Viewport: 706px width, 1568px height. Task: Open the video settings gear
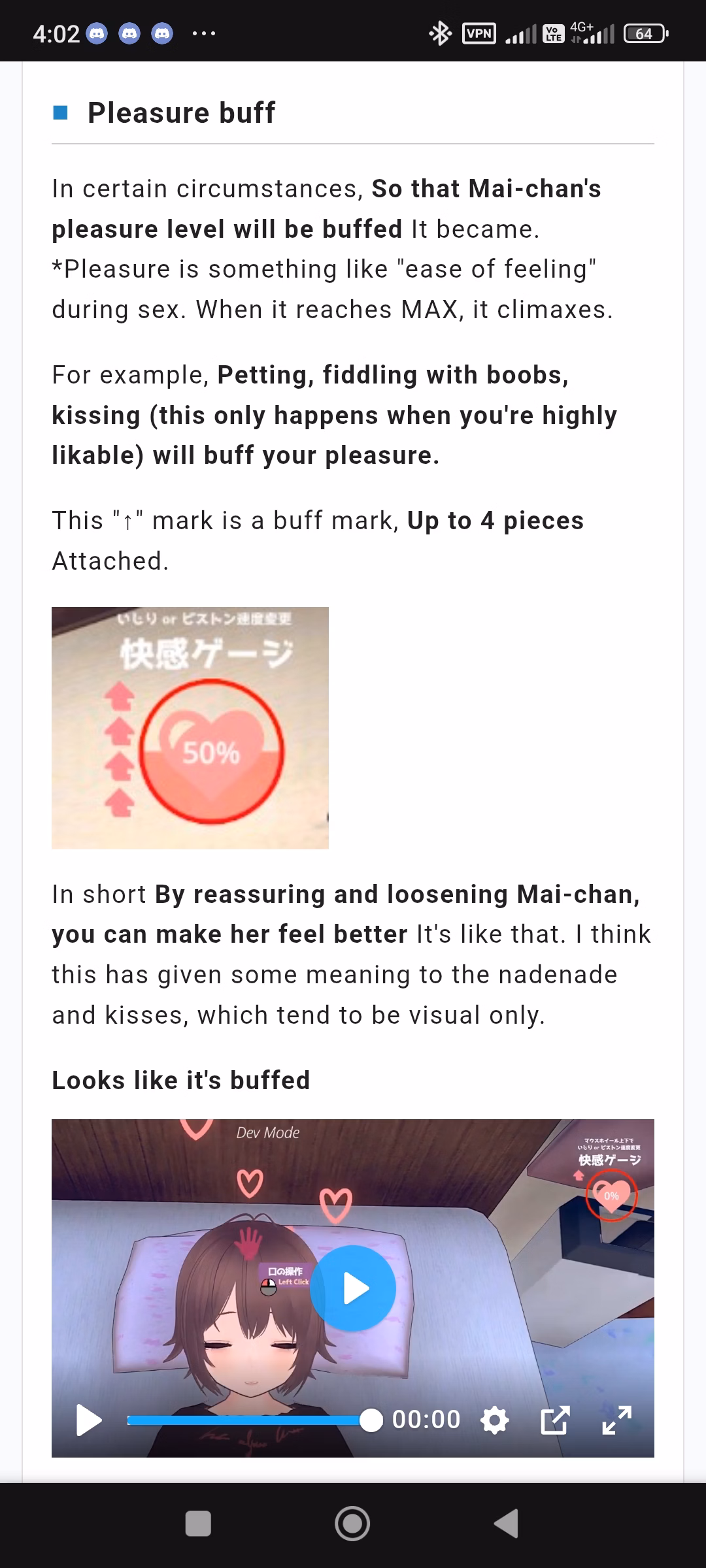[x=494, y=1420]
